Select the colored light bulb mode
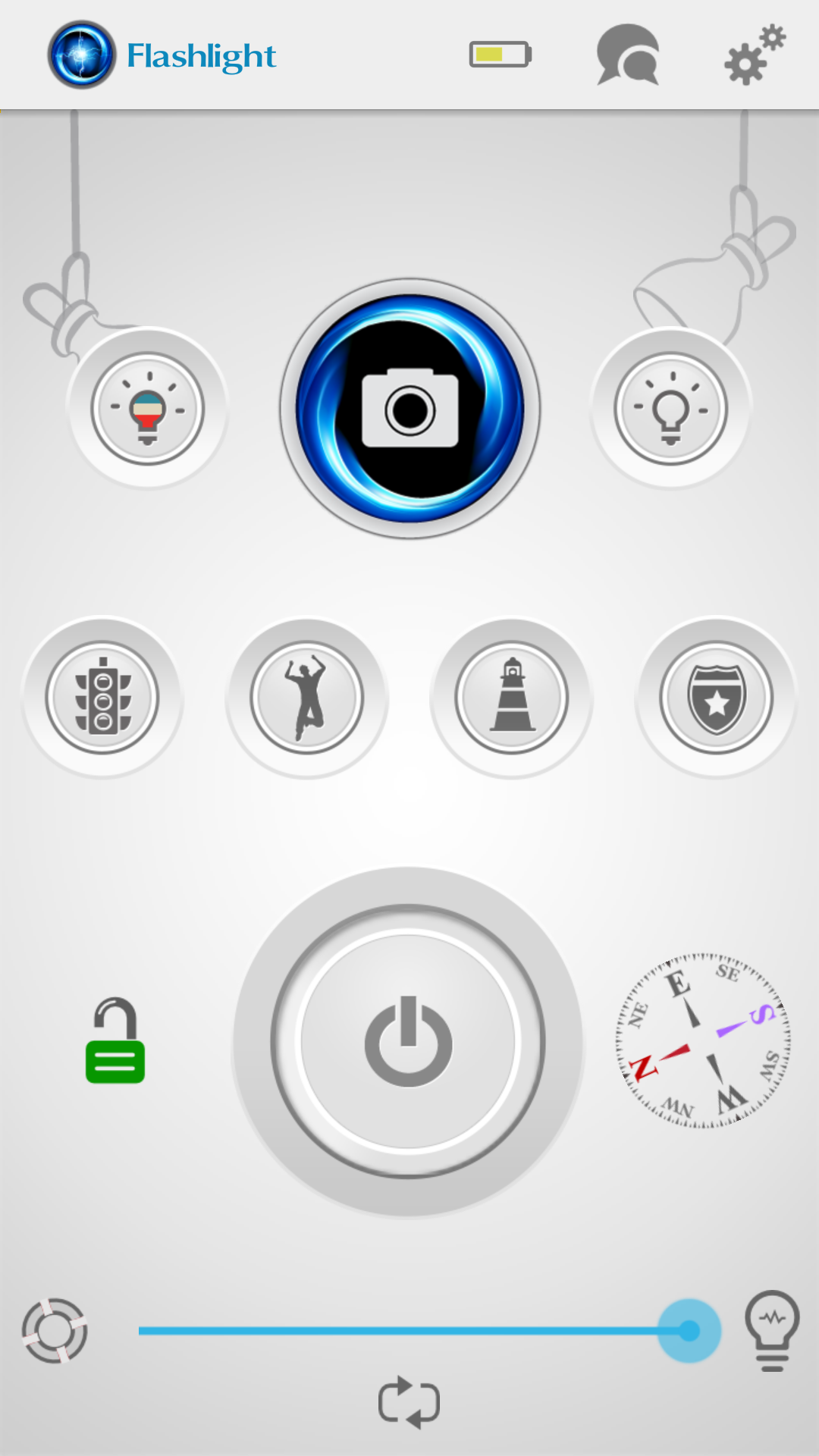Viewport: 819px width, 1456px height. click(148, 409)
